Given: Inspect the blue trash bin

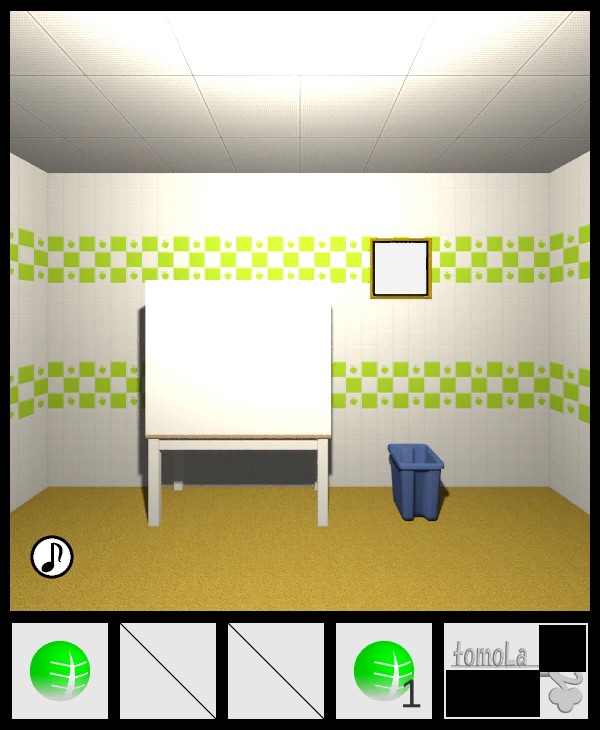Looking at the screenshot, I should [415, 482].
